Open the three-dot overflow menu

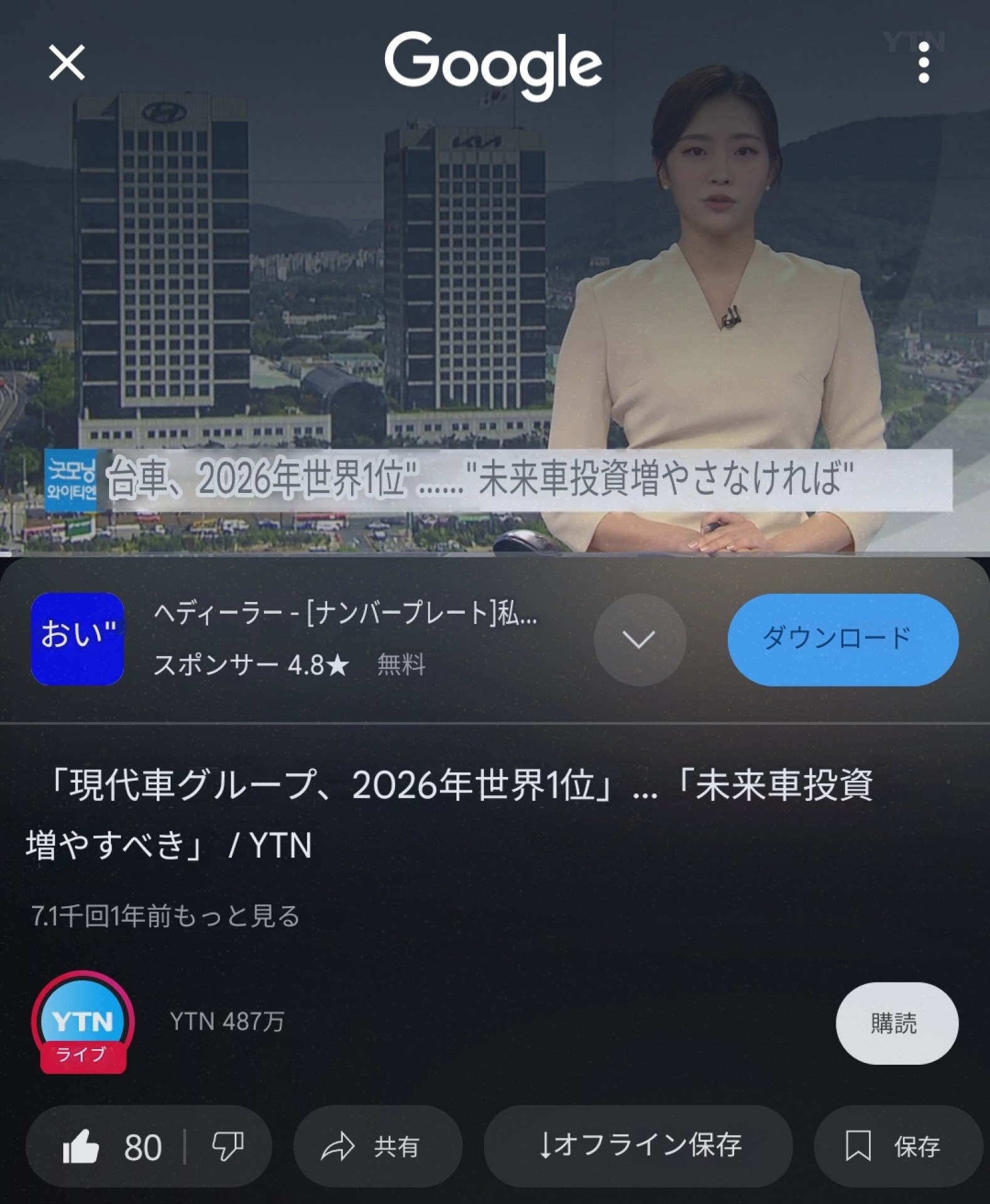point(923,63)
